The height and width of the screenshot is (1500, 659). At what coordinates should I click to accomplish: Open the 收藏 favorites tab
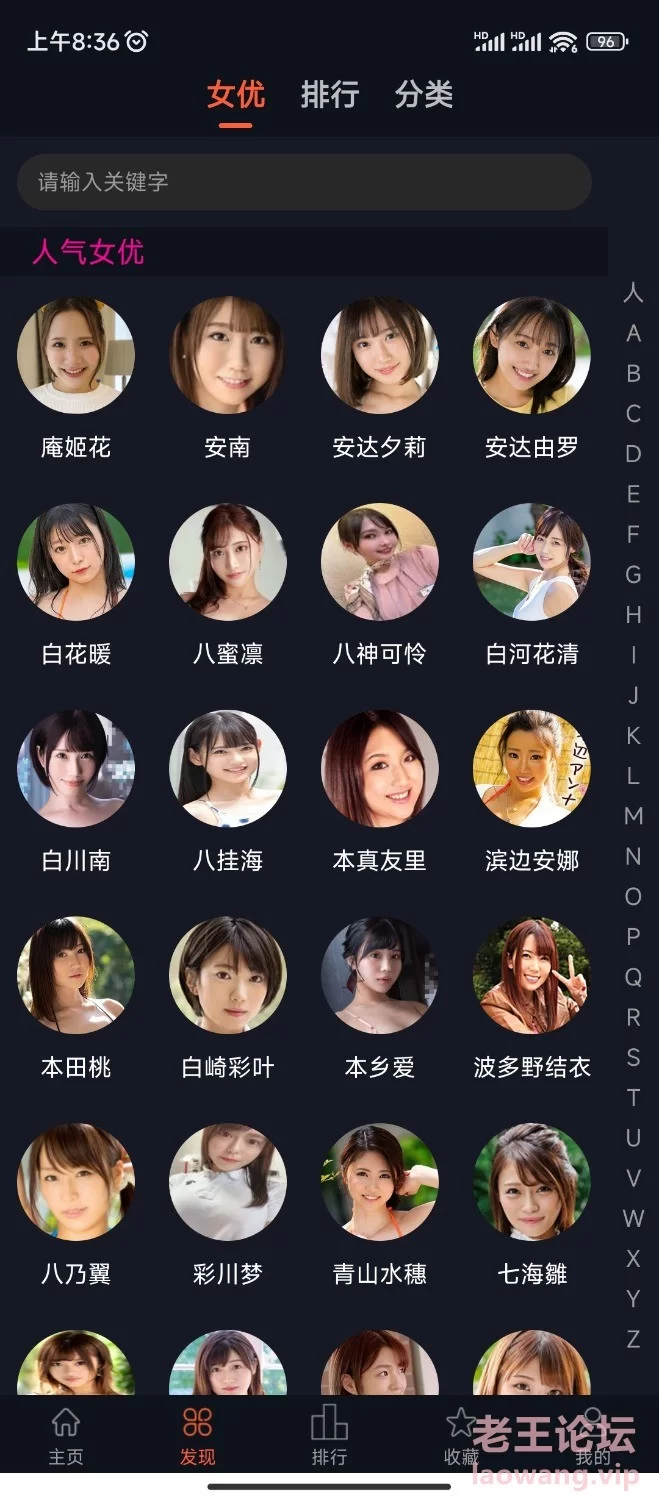(461, 1436)
